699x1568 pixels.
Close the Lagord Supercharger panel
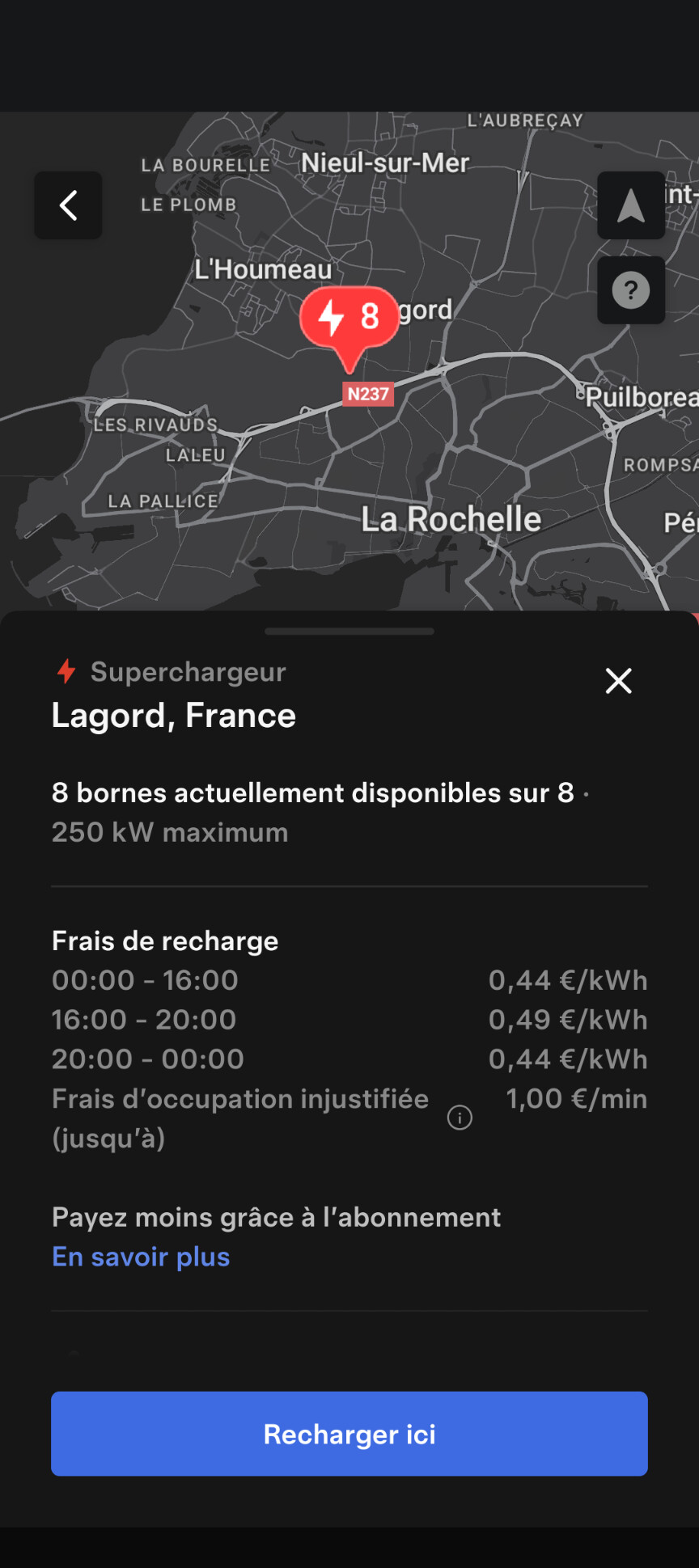click(619, 681)
